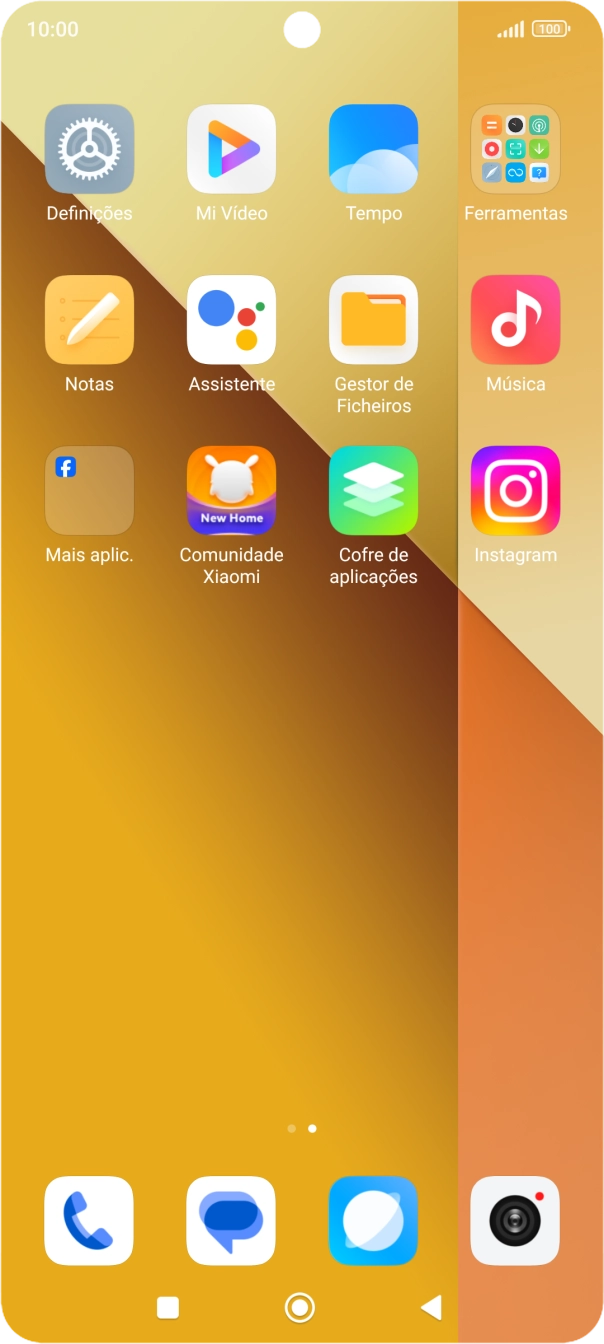Viewport: 604px width, 1344px height.
Task: Tap the back triangle navigation button
Action: click(431, 1307)
